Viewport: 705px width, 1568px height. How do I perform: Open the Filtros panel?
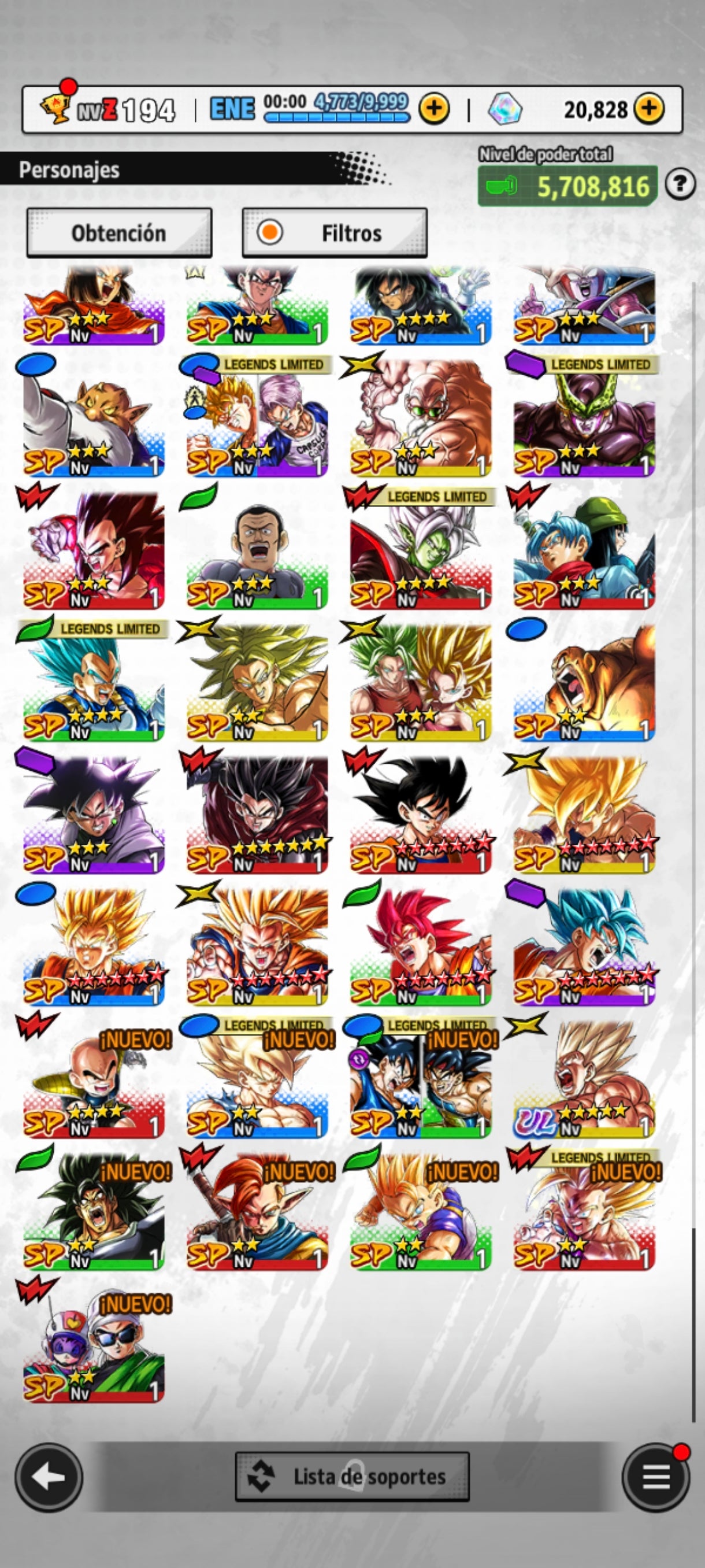point(335,232)
